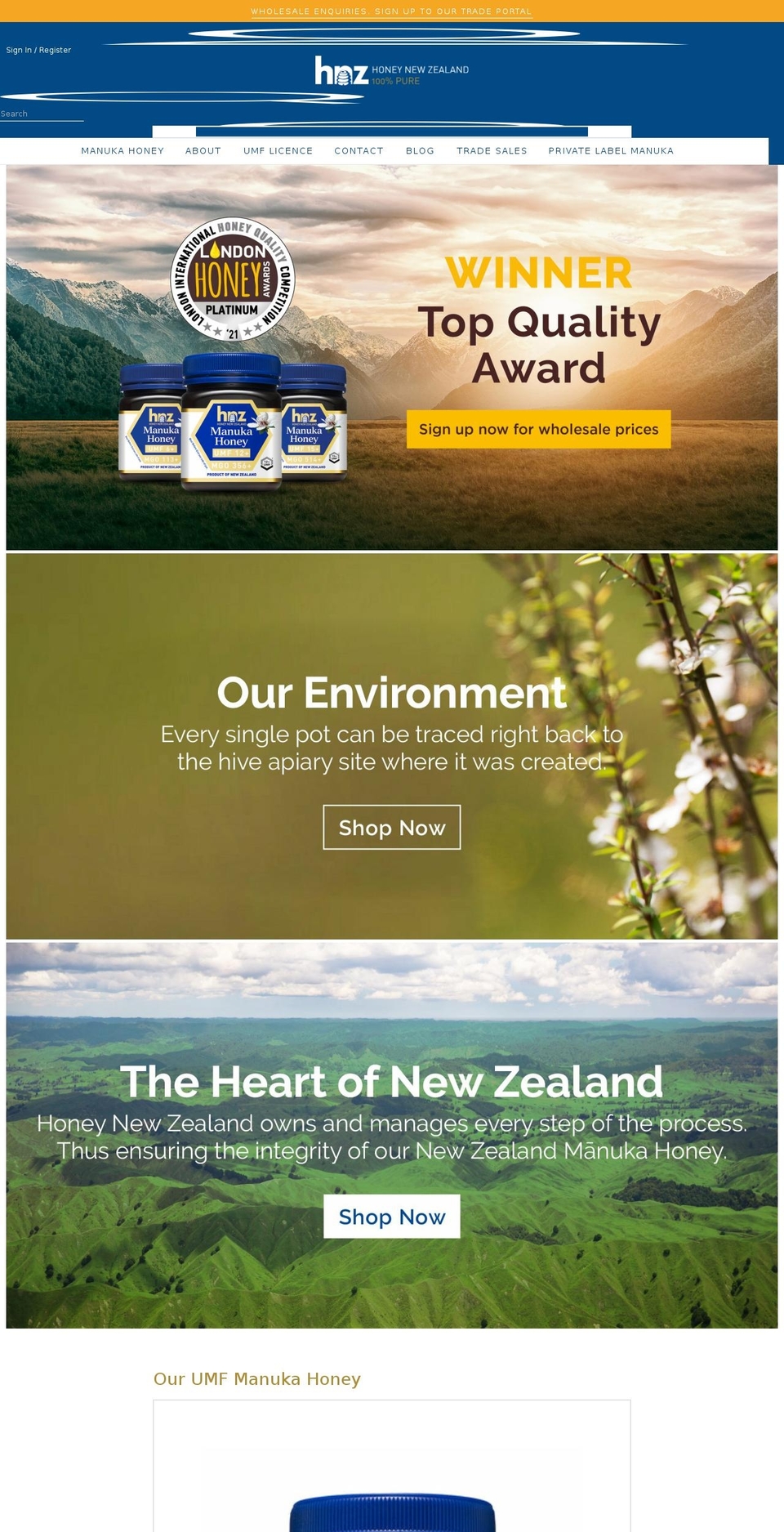
Task: Click Shop Now under Our Environment
Action: (391, 828)
